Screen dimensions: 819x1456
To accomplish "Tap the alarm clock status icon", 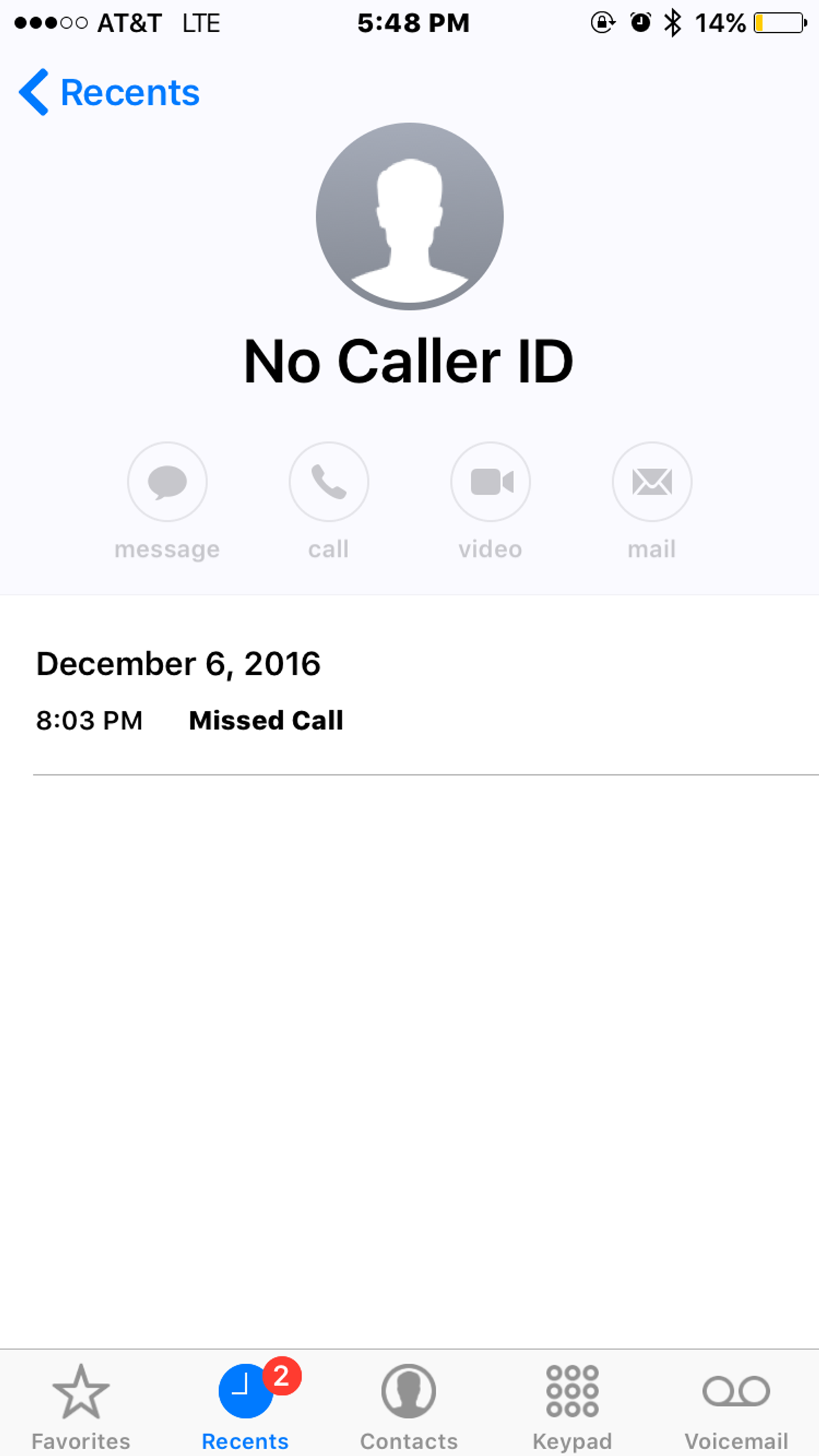I will coord(640,23).
